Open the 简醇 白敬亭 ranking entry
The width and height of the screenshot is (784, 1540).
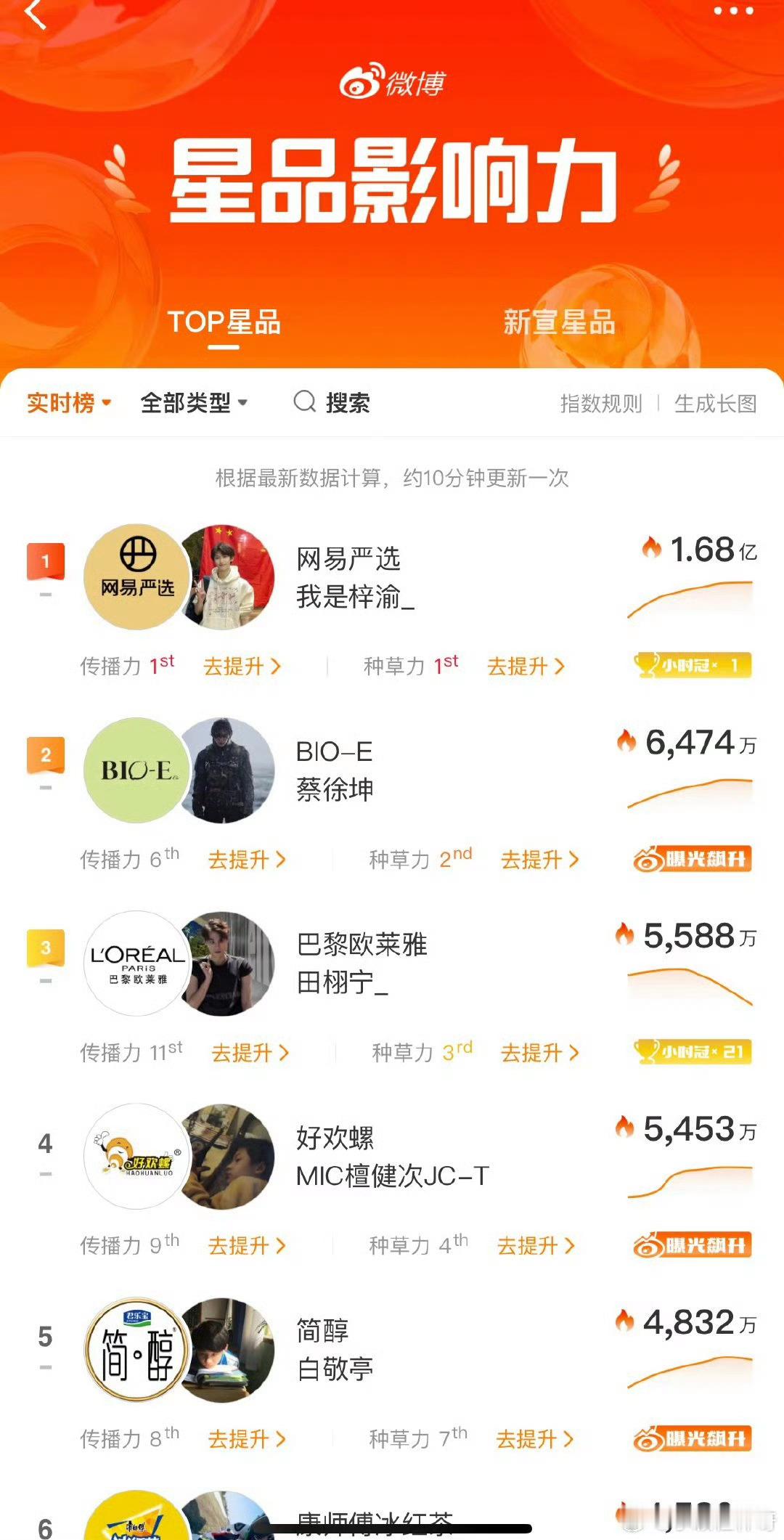tap(392, 1350)
